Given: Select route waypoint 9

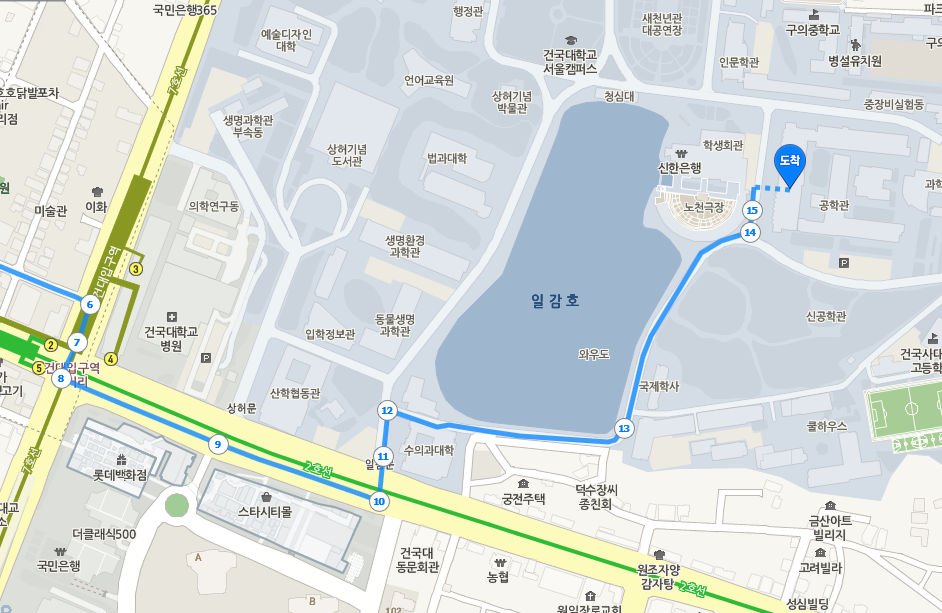Looking at the screenshot, I should click(x=217, y=444).
